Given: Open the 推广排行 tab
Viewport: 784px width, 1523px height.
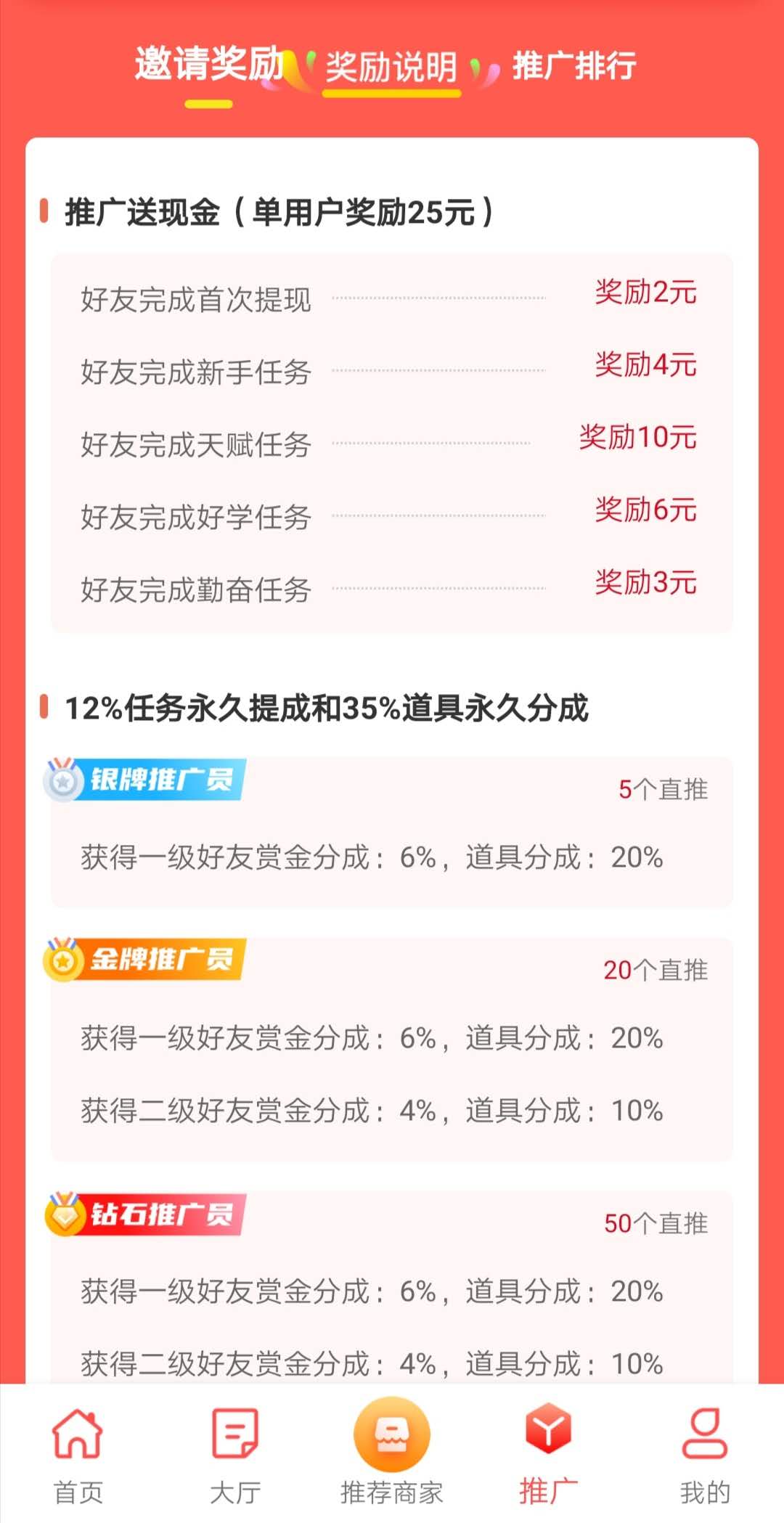Looking at the screenshot, I should (574, 66).
